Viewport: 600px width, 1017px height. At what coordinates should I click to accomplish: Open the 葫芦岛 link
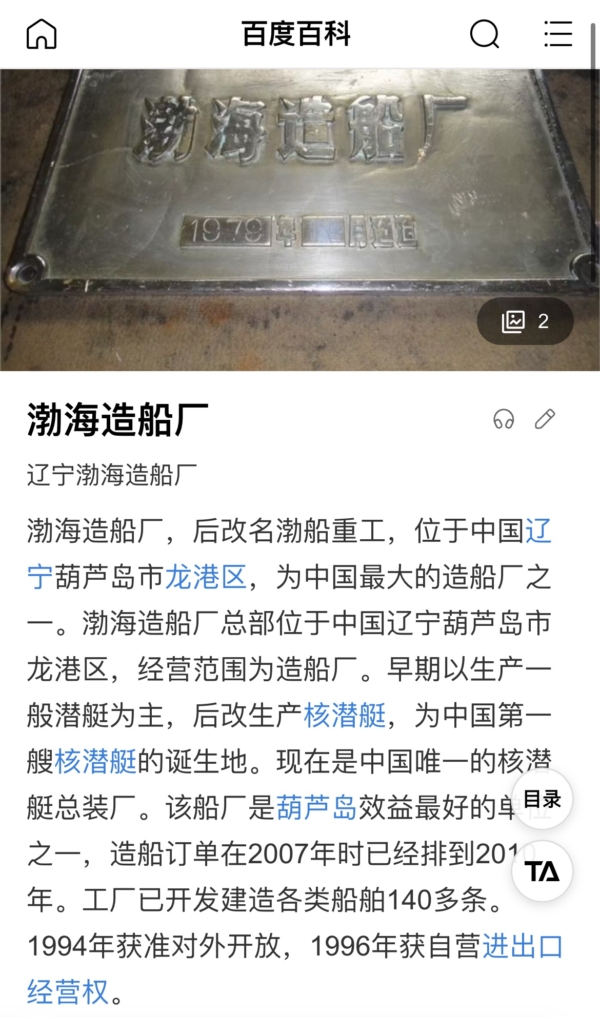[x=316, y=808]
